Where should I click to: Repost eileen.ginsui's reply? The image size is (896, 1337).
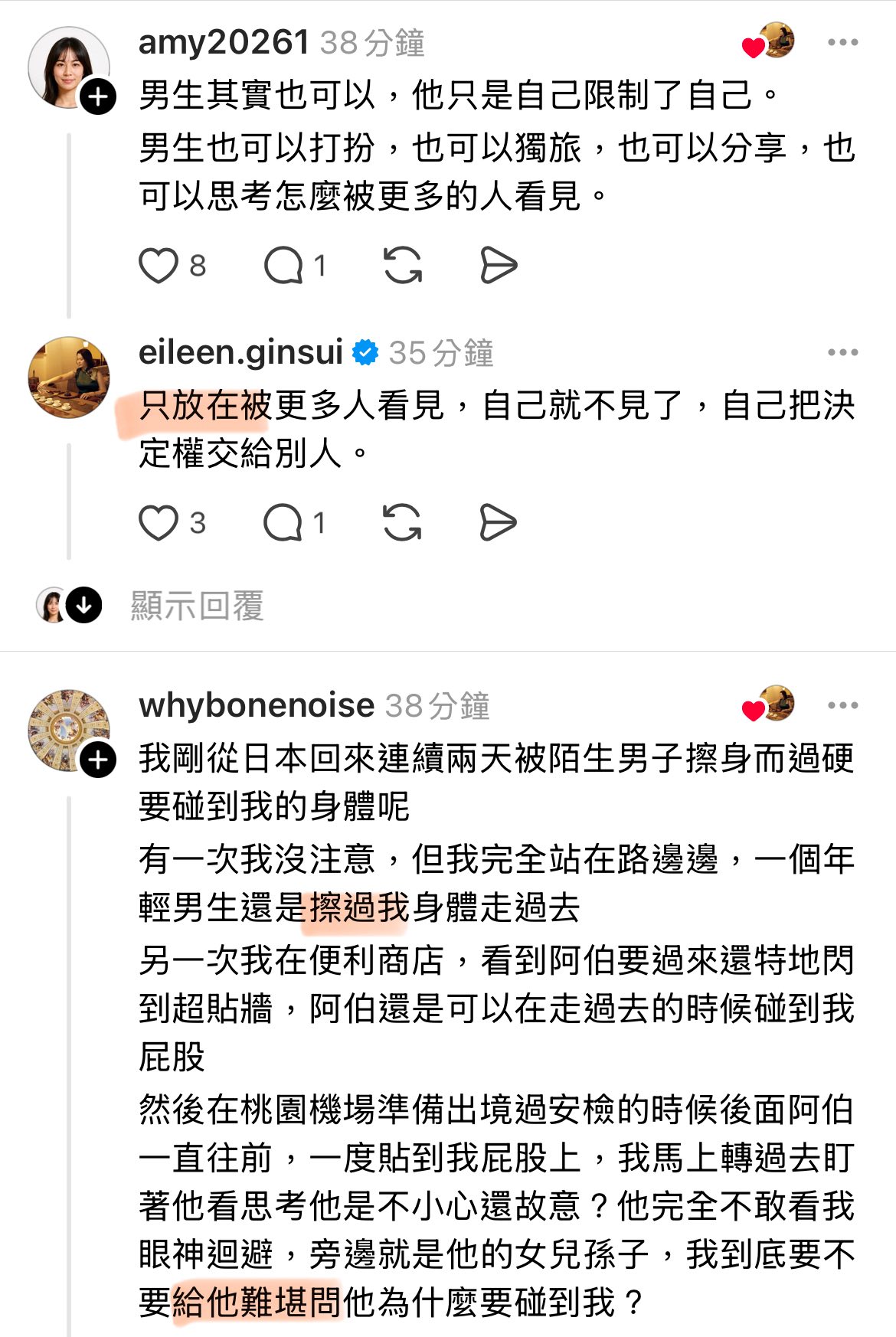[x=403, y=523]
